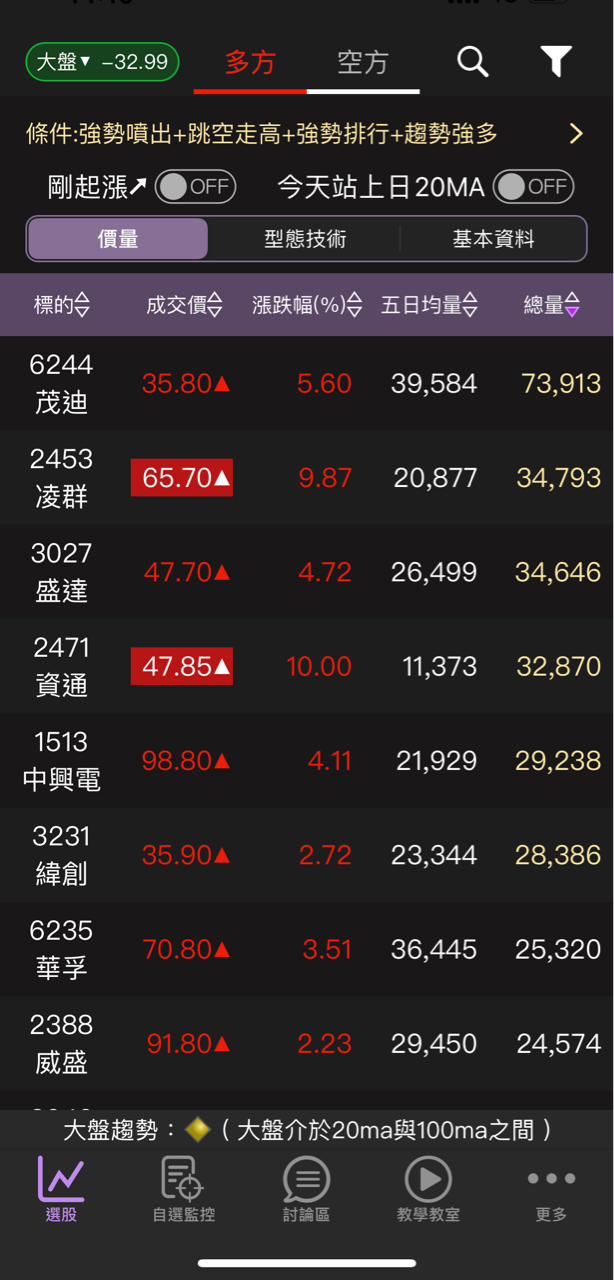Viewport: 614px width, 1280px height.
Task: Expand the 條件 filter conditions arrow
Action: point(576,134)
